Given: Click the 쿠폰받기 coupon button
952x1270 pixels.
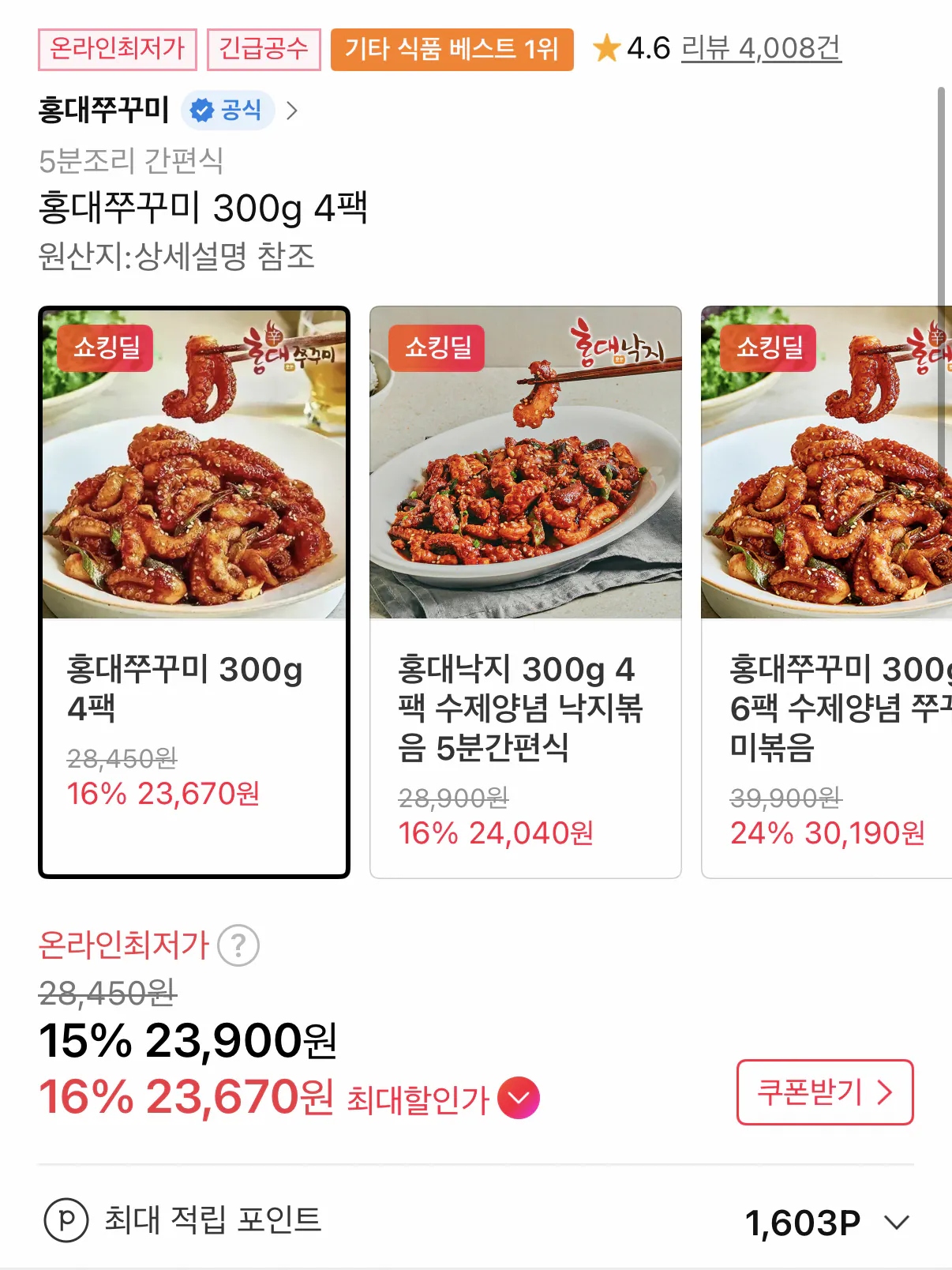Looking at the screenshot, I should (x=824, y=1093).
